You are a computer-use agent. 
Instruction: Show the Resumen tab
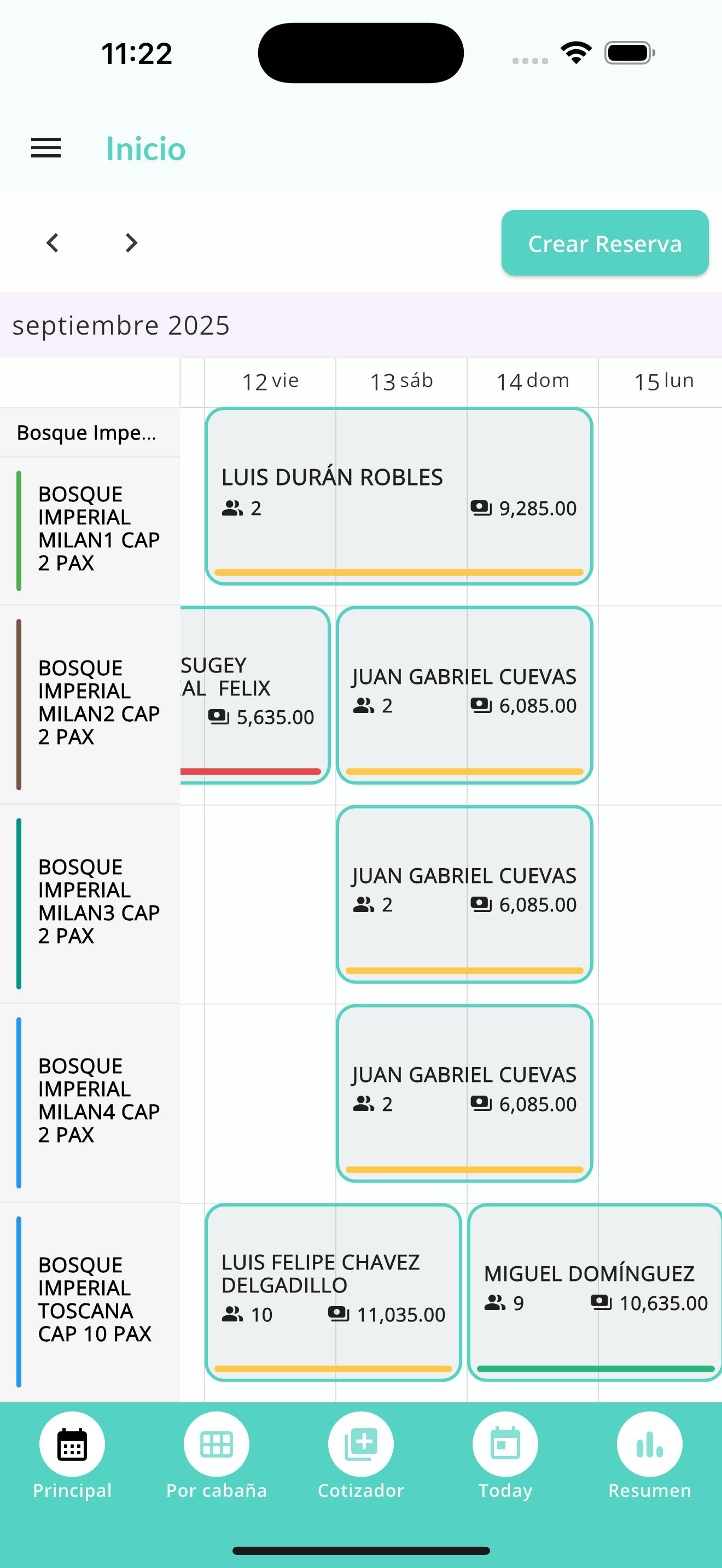click(650, 1455)
